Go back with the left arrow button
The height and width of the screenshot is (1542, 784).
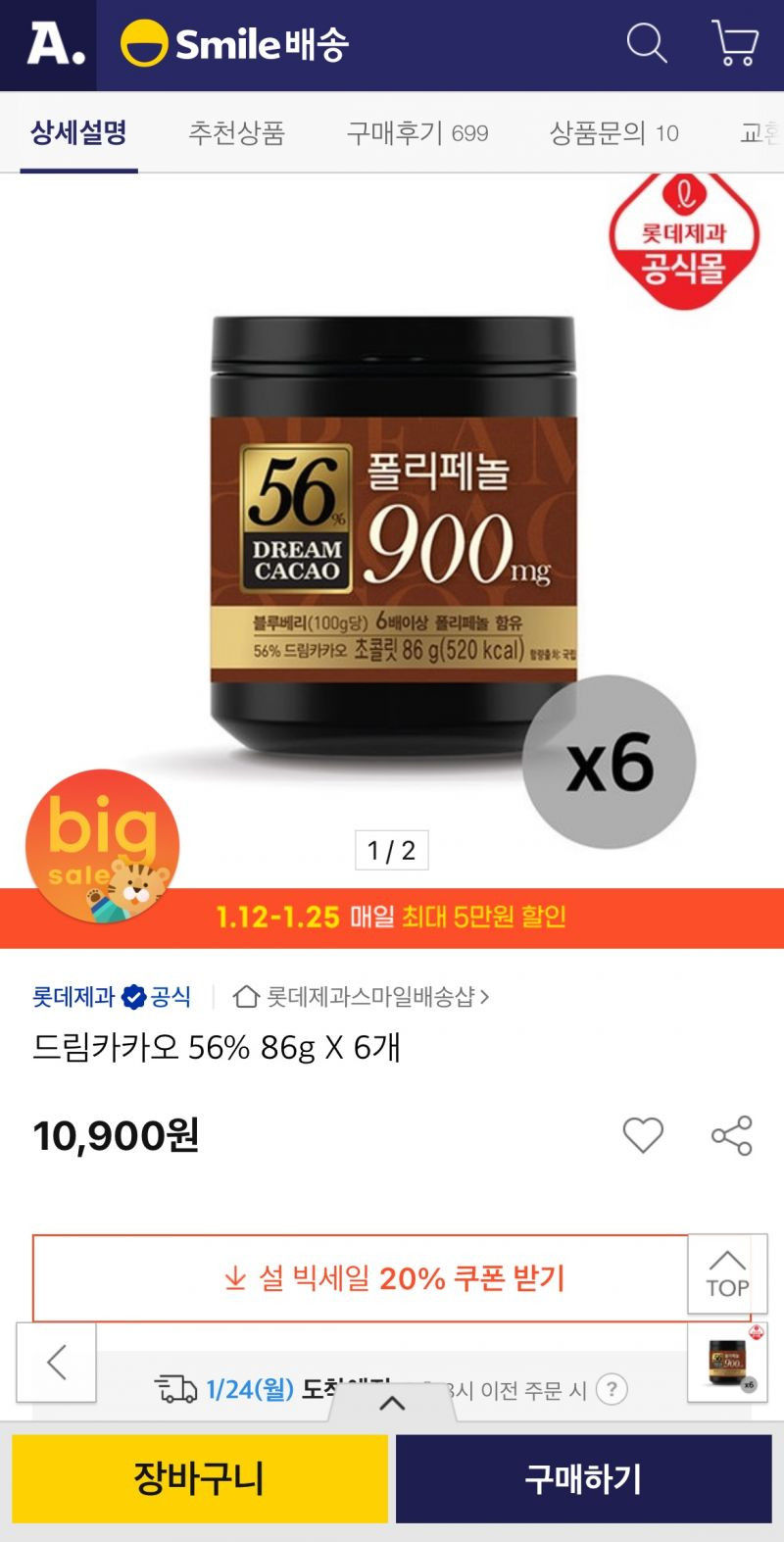(x=56, y=1363)
